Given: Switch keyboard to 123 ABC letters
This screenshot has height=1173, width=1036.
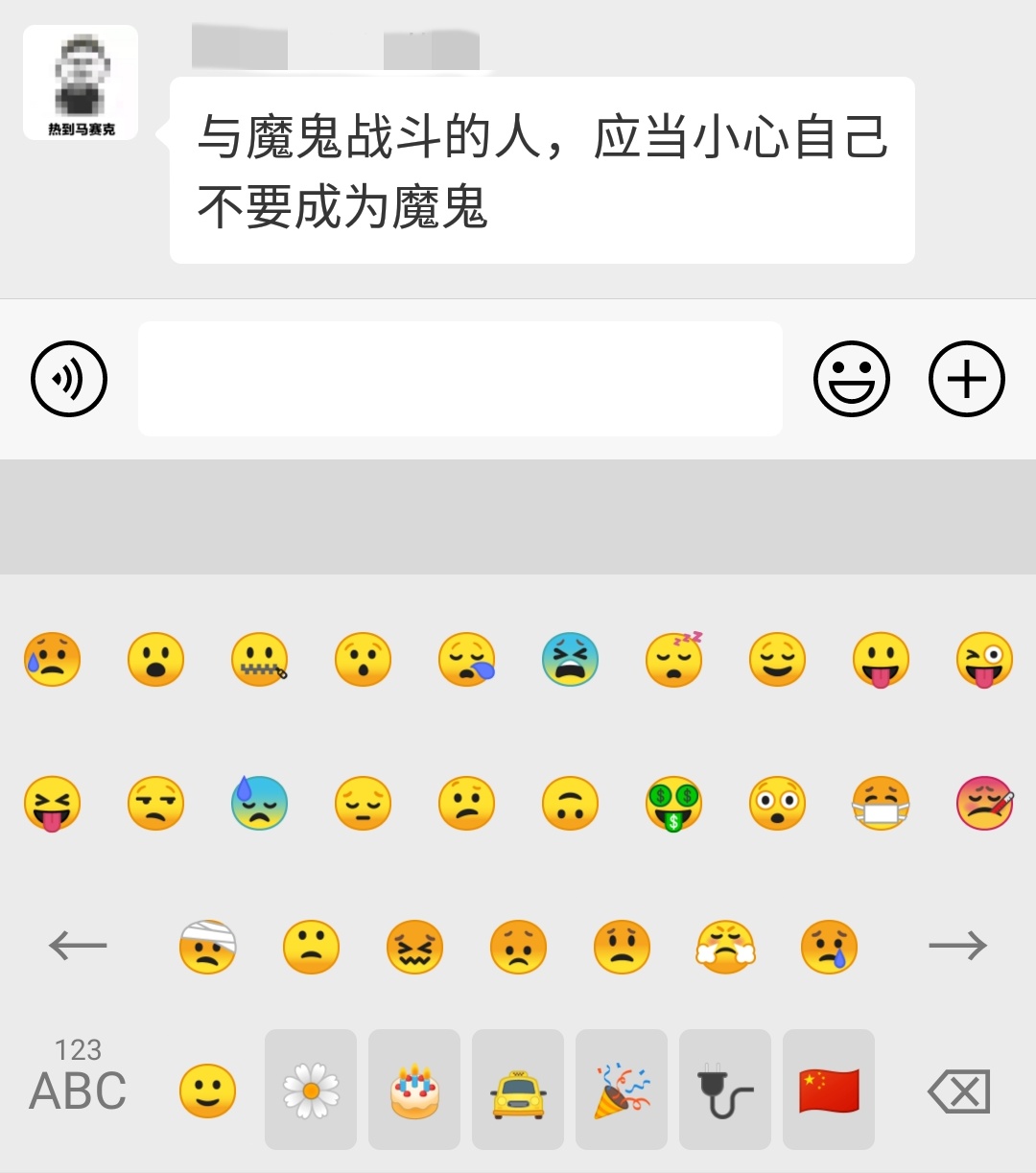Looking at the screenshot, I should (78, 1076).
